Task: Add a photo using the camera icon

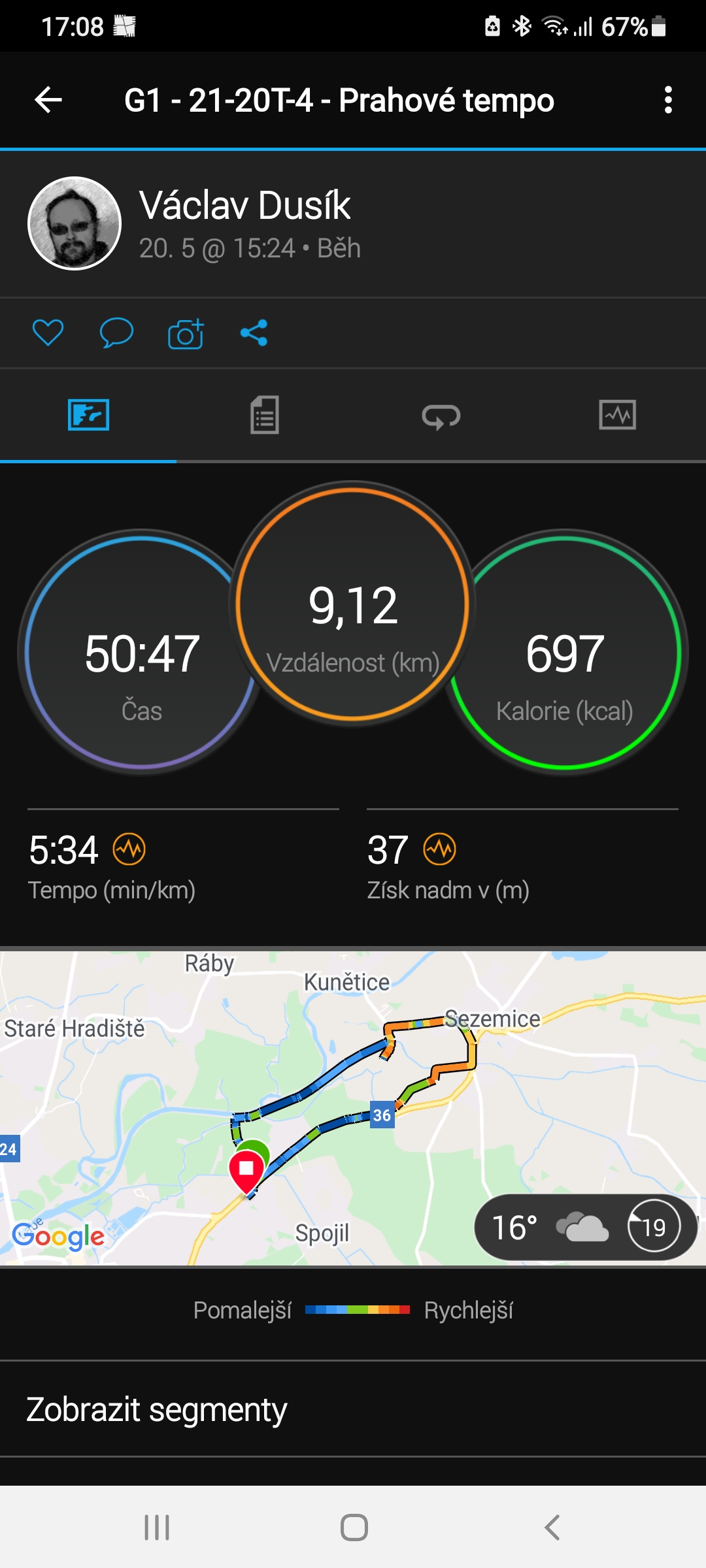Action: click(186, 333)
